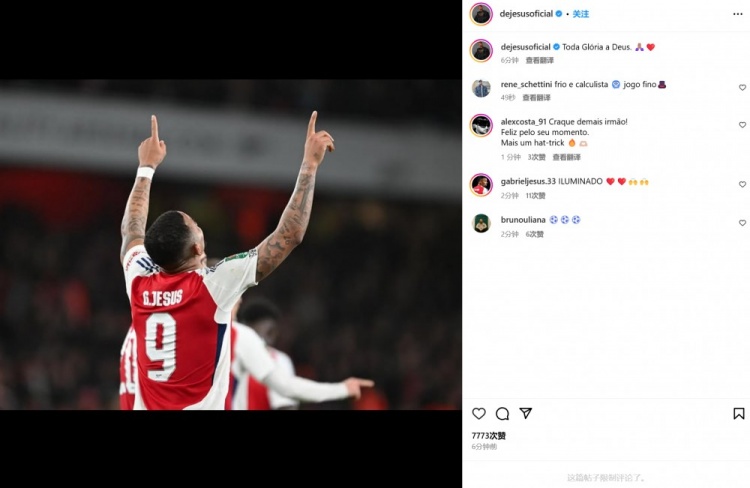
Task: Translate rene_schettini's comment
Action: pos(536,98)
